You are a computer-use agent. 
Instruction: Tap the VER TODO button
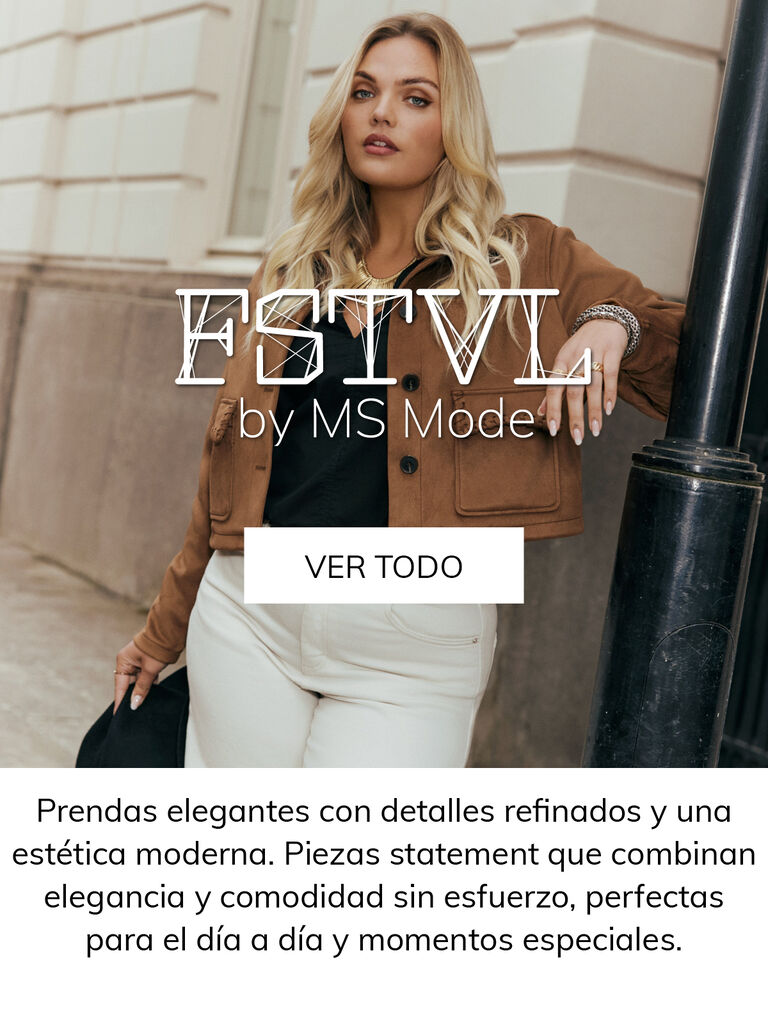pos(383,566)
